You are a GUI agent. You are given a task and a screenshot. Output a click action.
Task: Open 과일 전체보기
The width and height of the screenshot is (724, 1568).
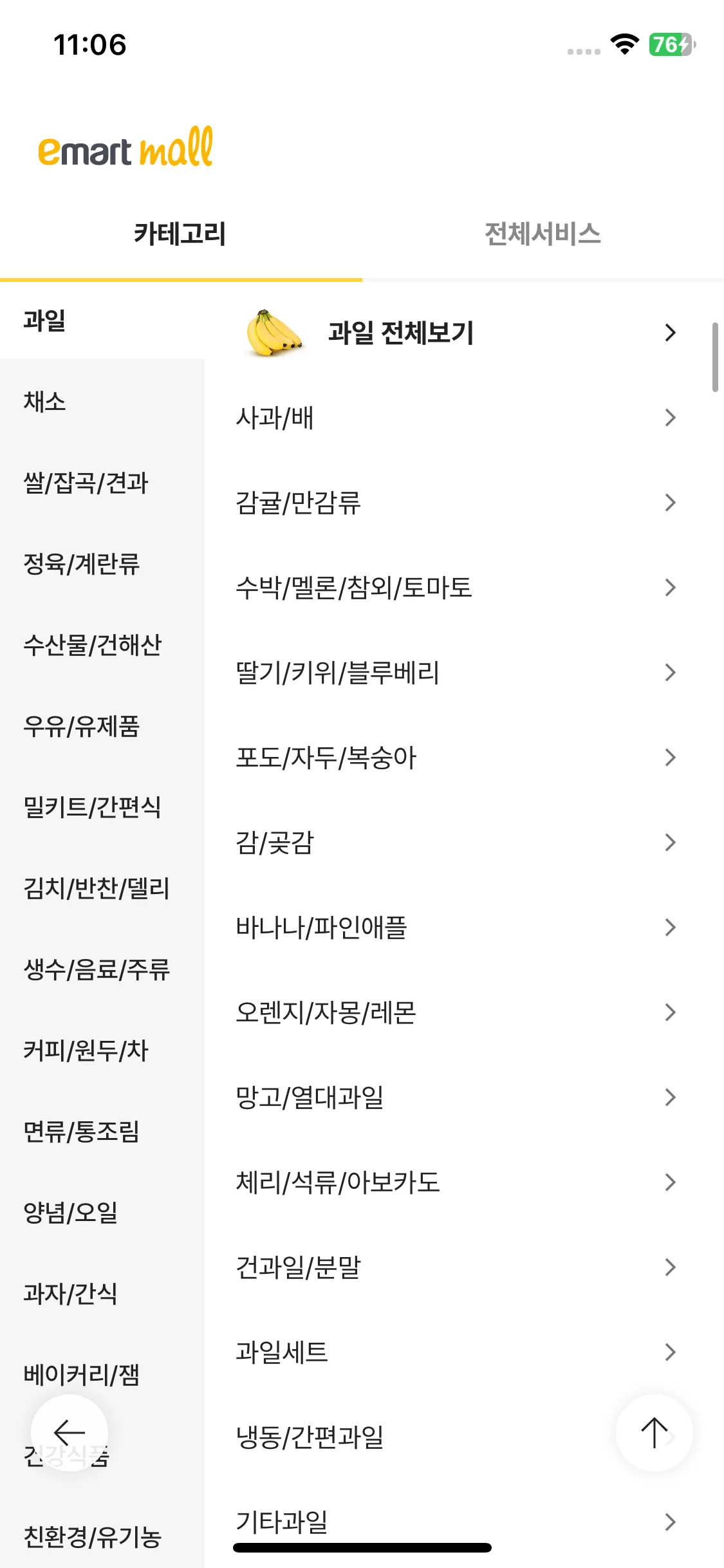[x=457, y=333]
